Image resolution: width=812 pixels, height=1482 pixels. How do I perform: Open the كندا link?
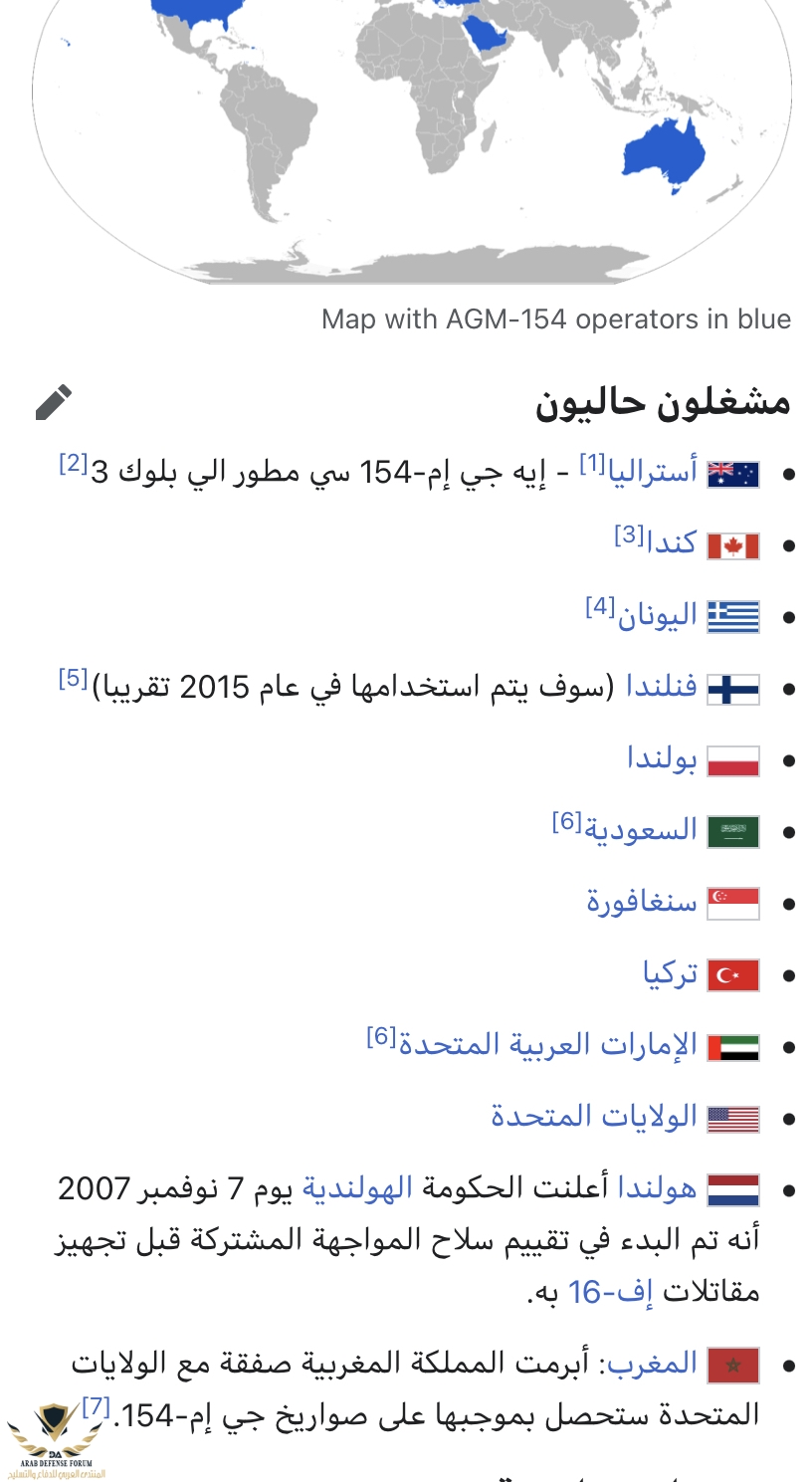click(x=672, y=543)
